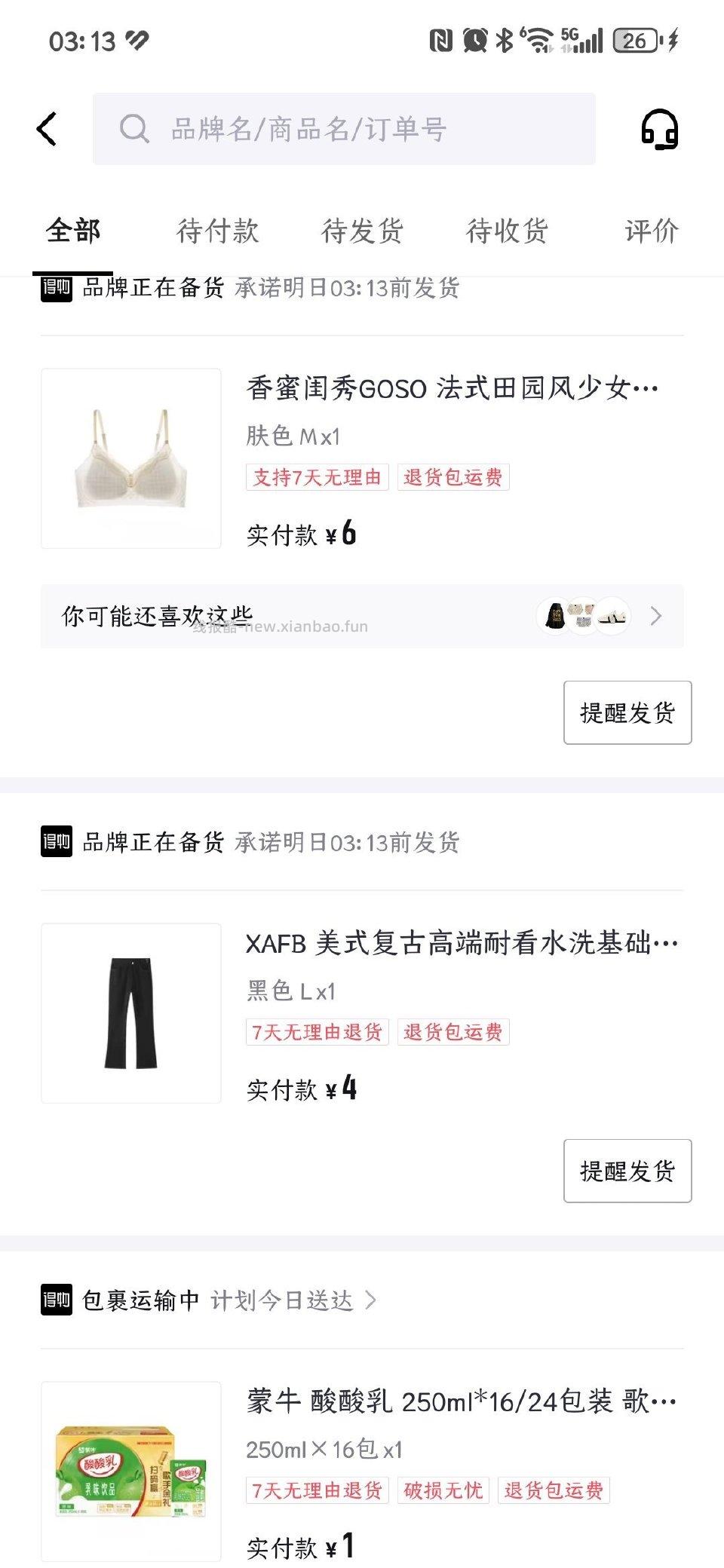
Task: Tap the 得物 brand logo beside 品牌正在备货
Action: [x=55, y=288]
